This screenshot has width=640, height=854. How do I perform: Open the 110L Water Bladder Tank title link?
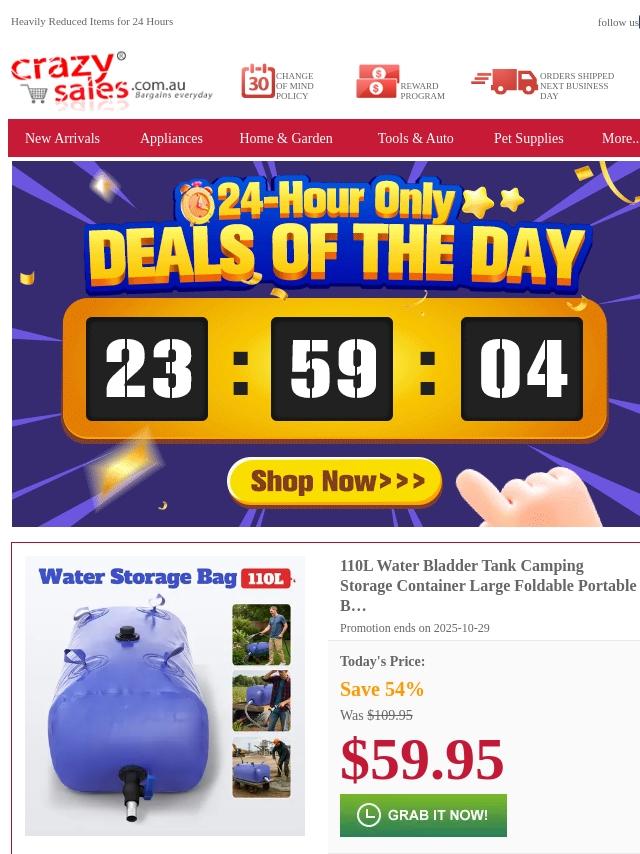[487, 585]
